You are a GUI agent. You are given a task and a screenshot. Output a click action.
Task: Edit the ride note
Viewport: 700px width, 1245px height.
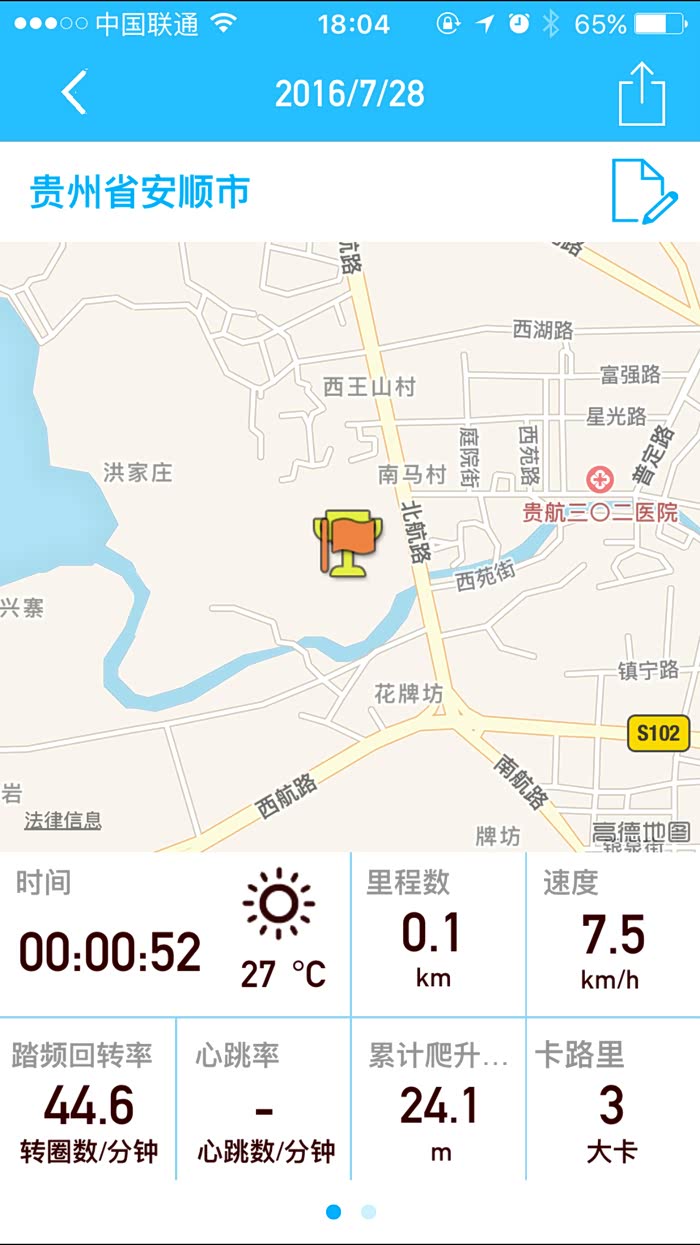643,191
